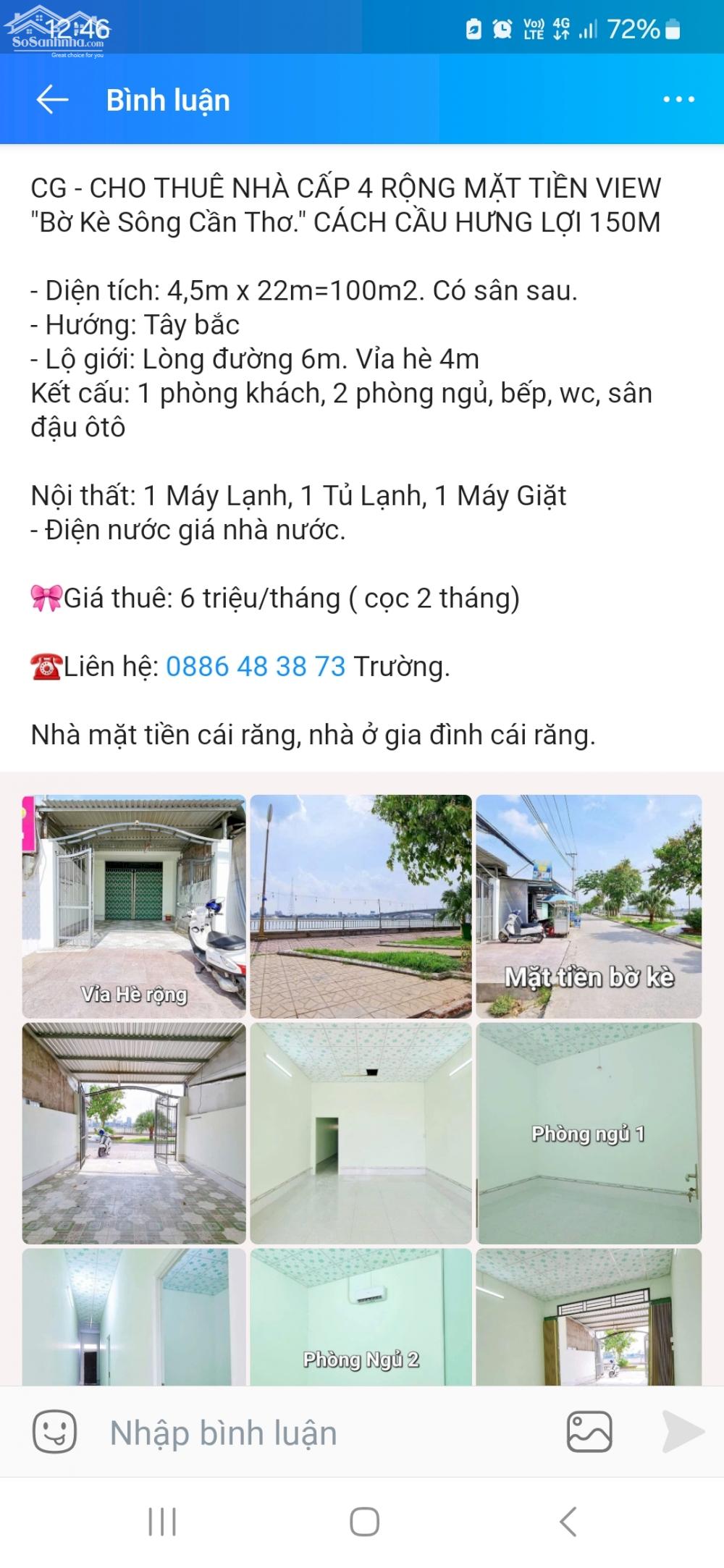
Task: Open the system recent apps view
Action: [x=162, y=1522]
